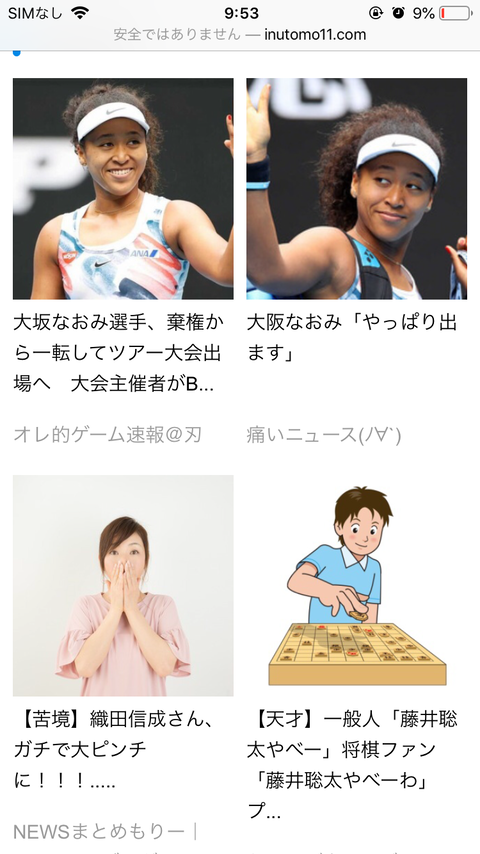Screen dimensions: 480x854
Task: Open the article about 大坂なおみ選手 棄権から一転
Action: pyautogui.click(x=118, y=354)
